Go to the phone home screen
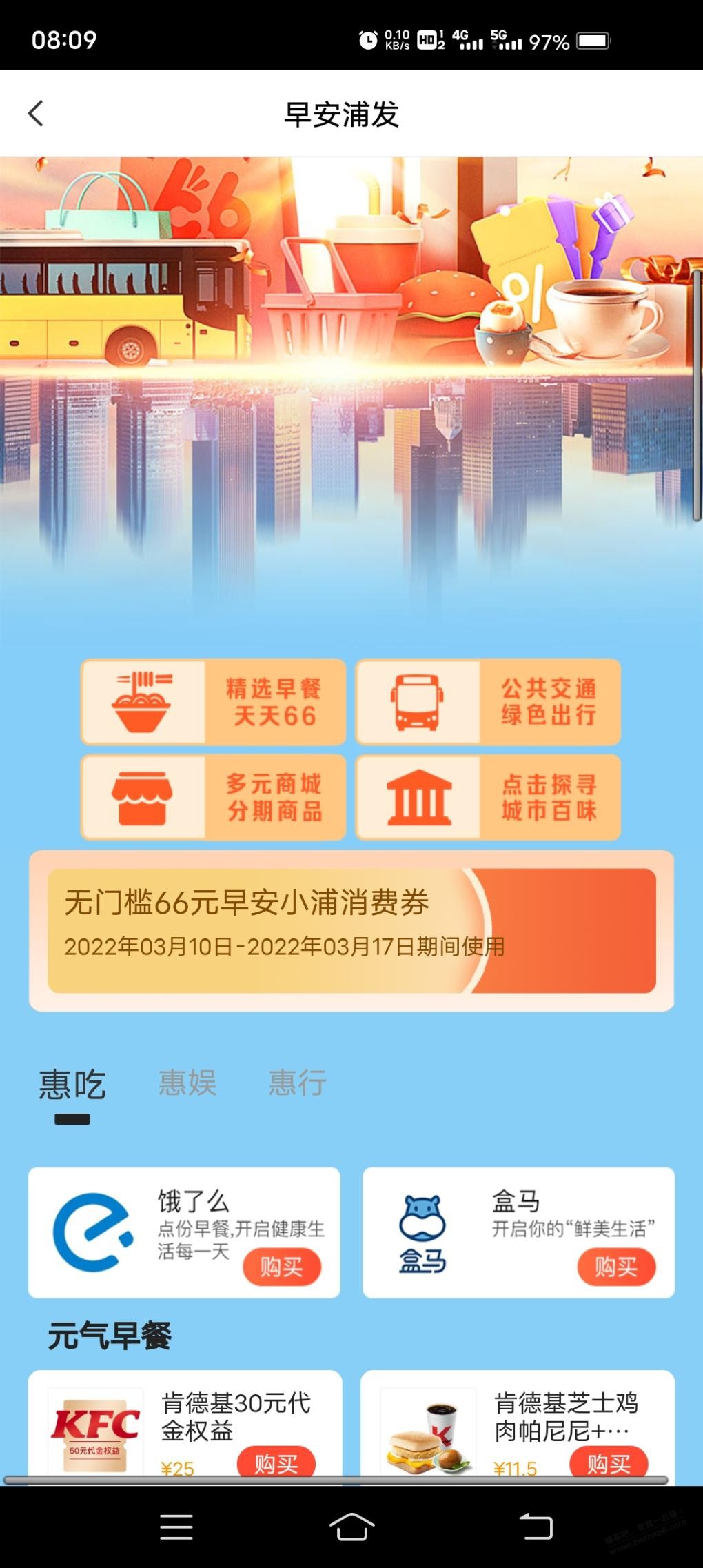 point(351,1527)
